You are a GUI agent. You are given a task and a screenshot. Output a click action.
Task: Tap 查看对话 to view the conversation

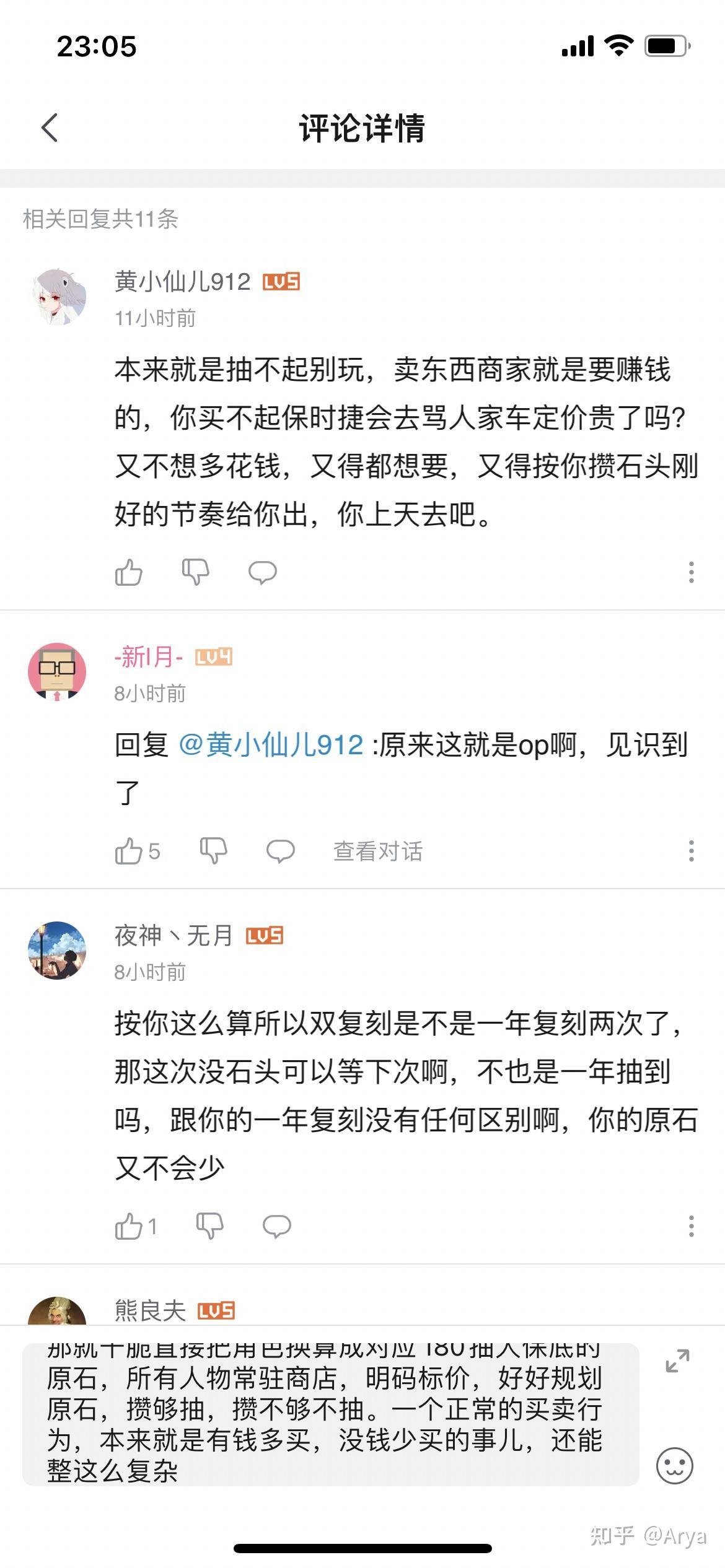point(377,851)
